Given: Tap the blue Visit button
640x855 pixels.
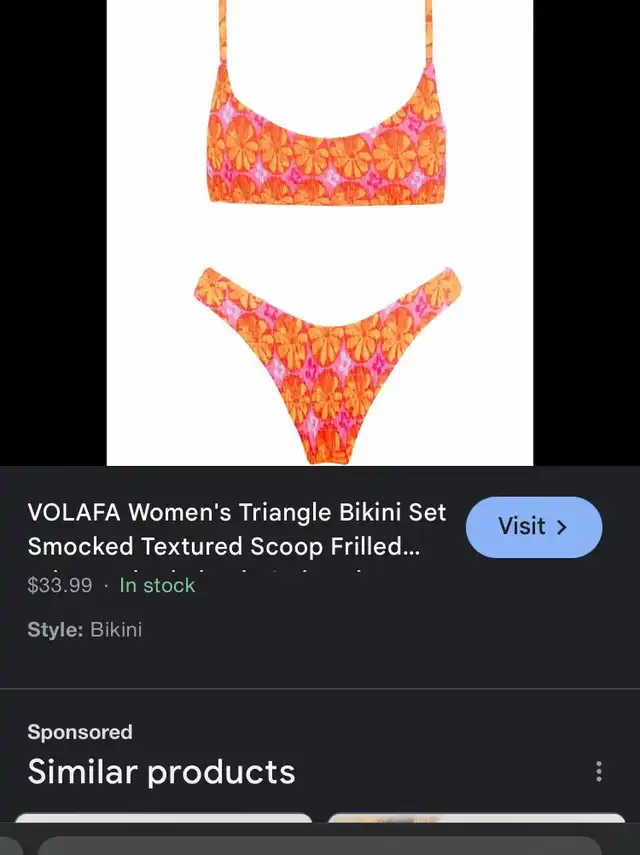Looking at the screenshot, I should click(x=533, y=527).
